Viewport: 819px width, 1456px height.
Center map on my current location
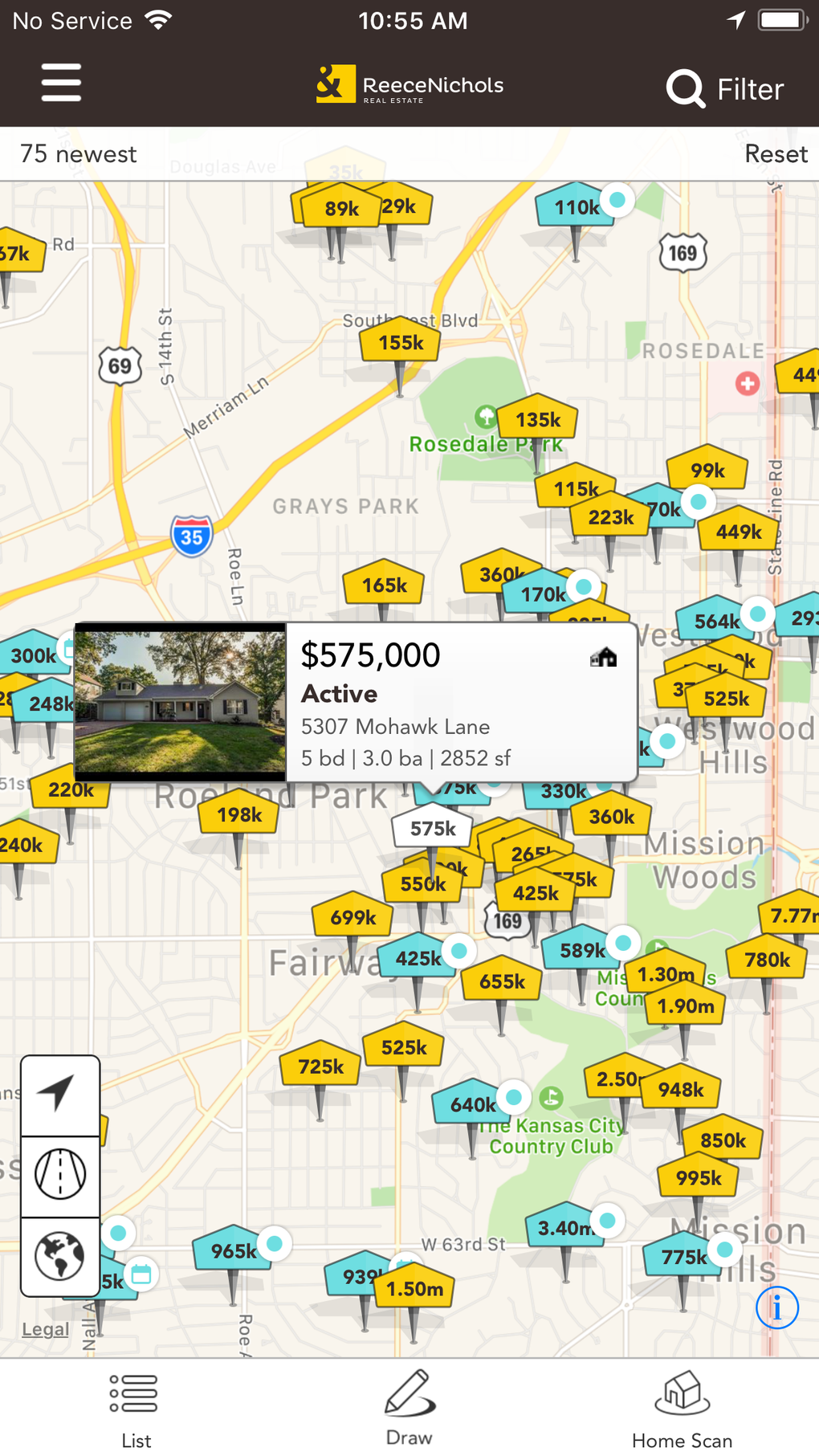60,1095
